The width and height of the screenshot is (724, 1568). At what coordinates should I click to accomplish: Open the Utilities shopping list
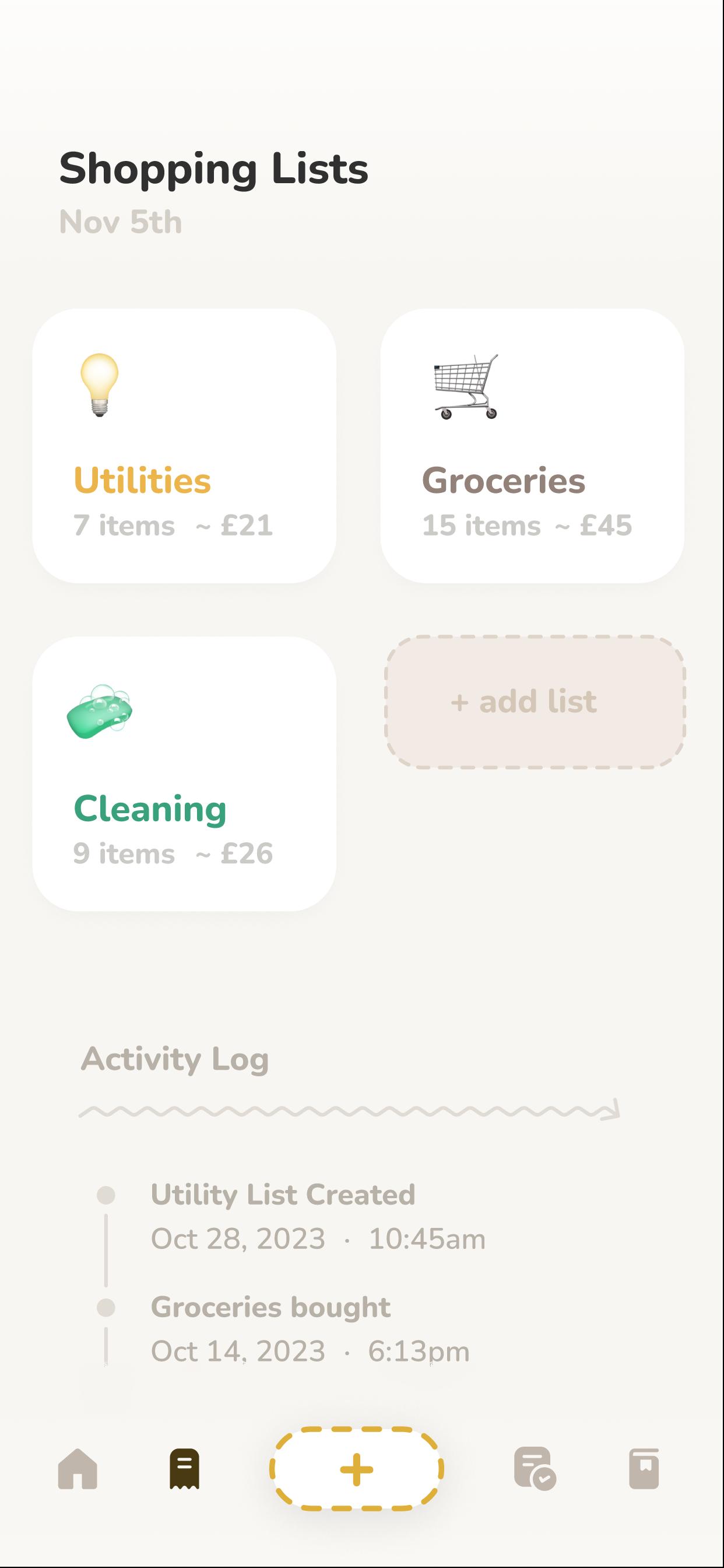click(184, 446)
